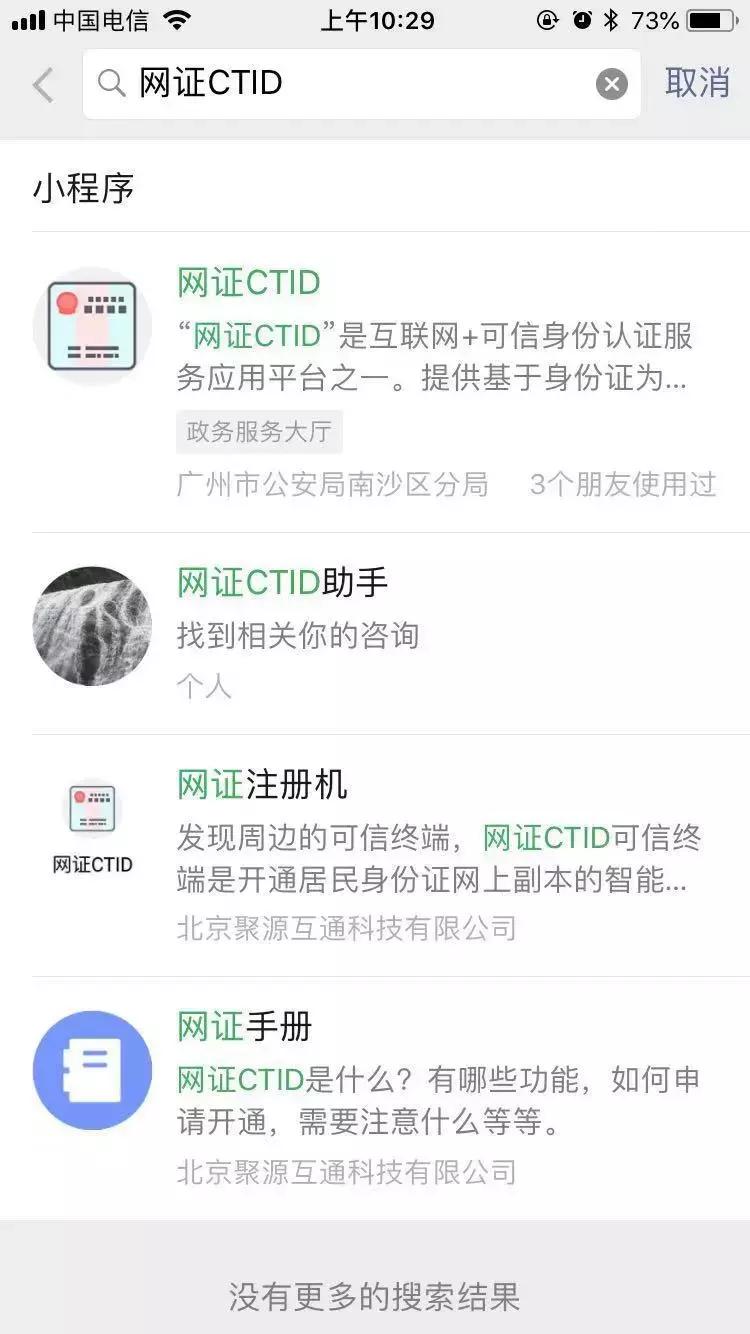The width and height of the screenshot is (750, 1334).
Task: Open the blue 网证手册 notebook icon
Action: coord(92,1070)
